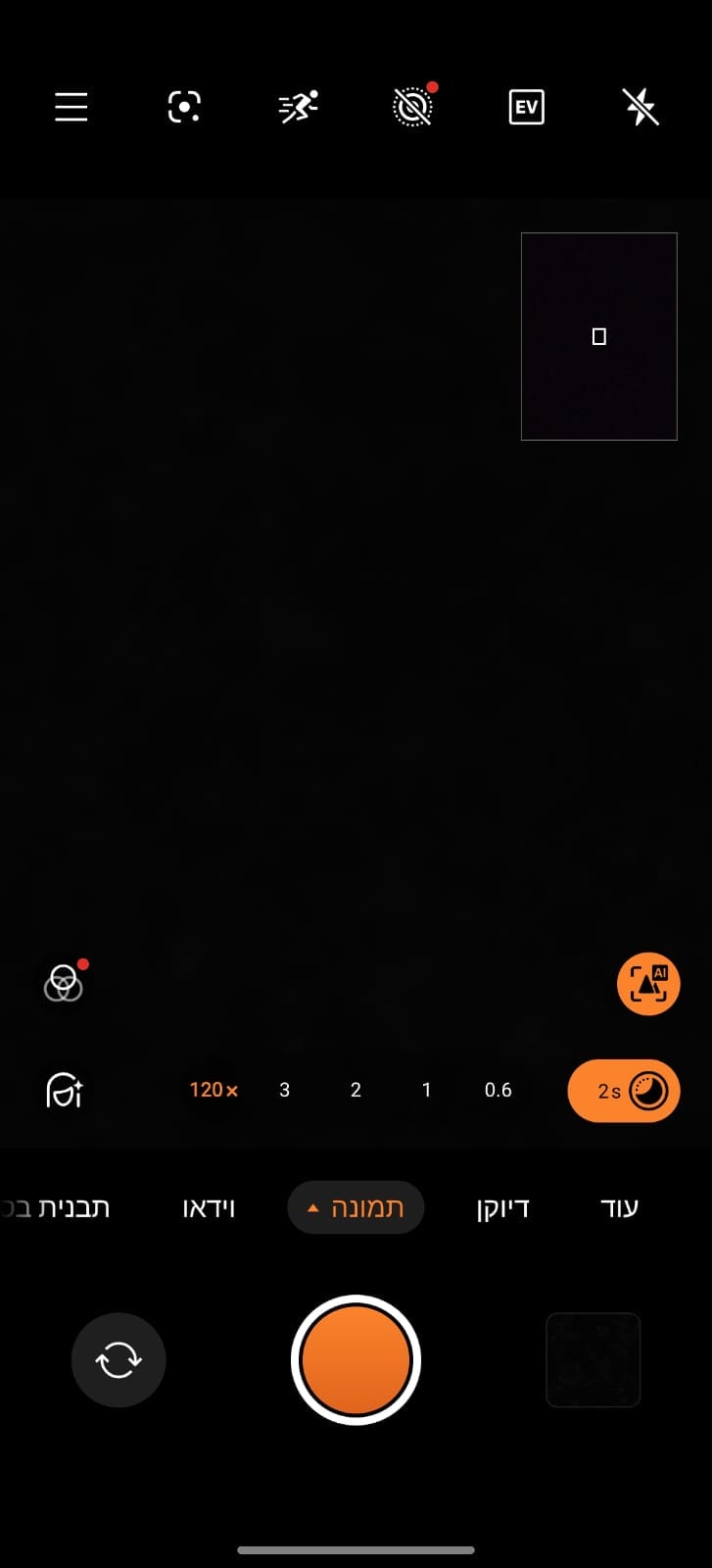Flip between front and rear camera
The image size is (712, 1568).
tap(119, 1360)
